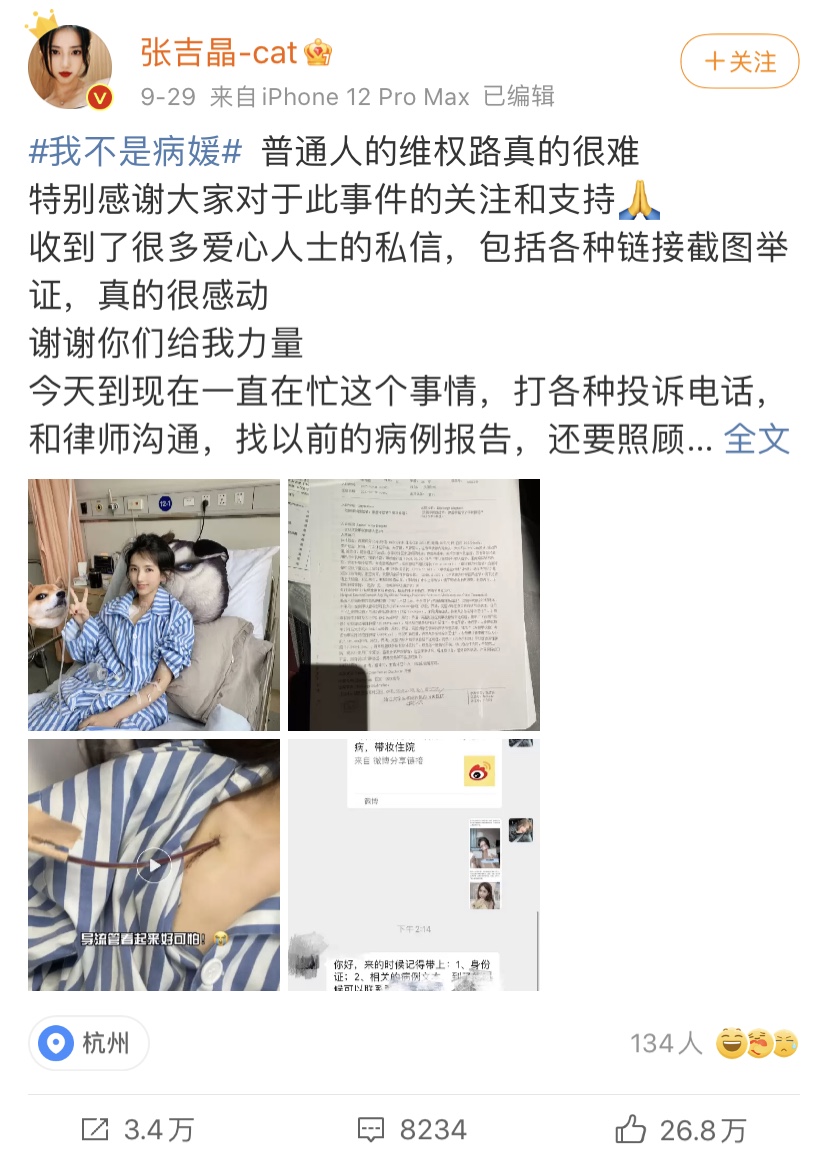
Task: Follow 张吉晶-cat with the 关注 button
Action: coord(739,62)
